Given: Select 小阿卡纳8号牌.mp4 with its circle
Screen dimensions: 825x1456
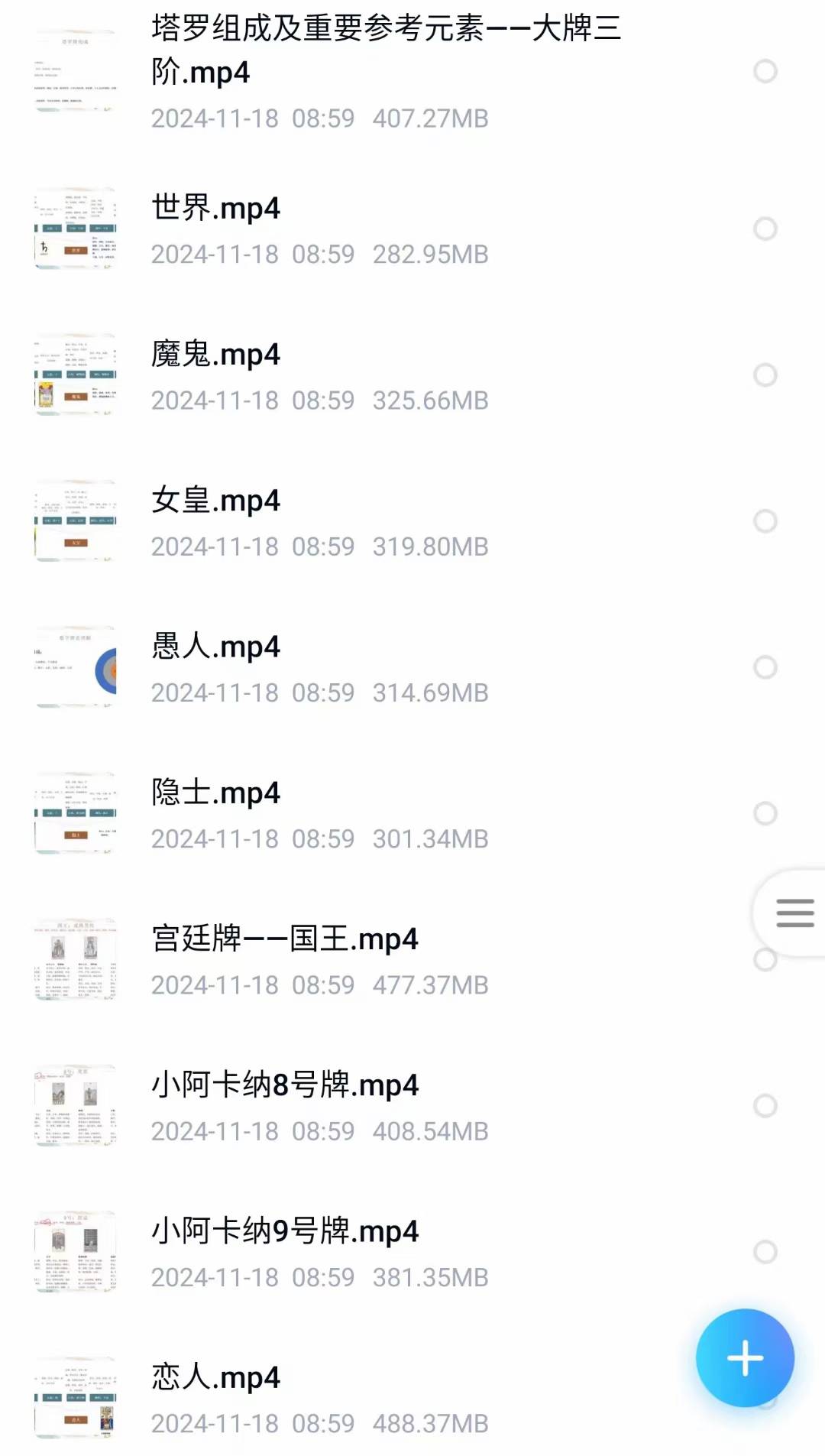Looking at the screenshot, I should click(x=765, y=1105).
